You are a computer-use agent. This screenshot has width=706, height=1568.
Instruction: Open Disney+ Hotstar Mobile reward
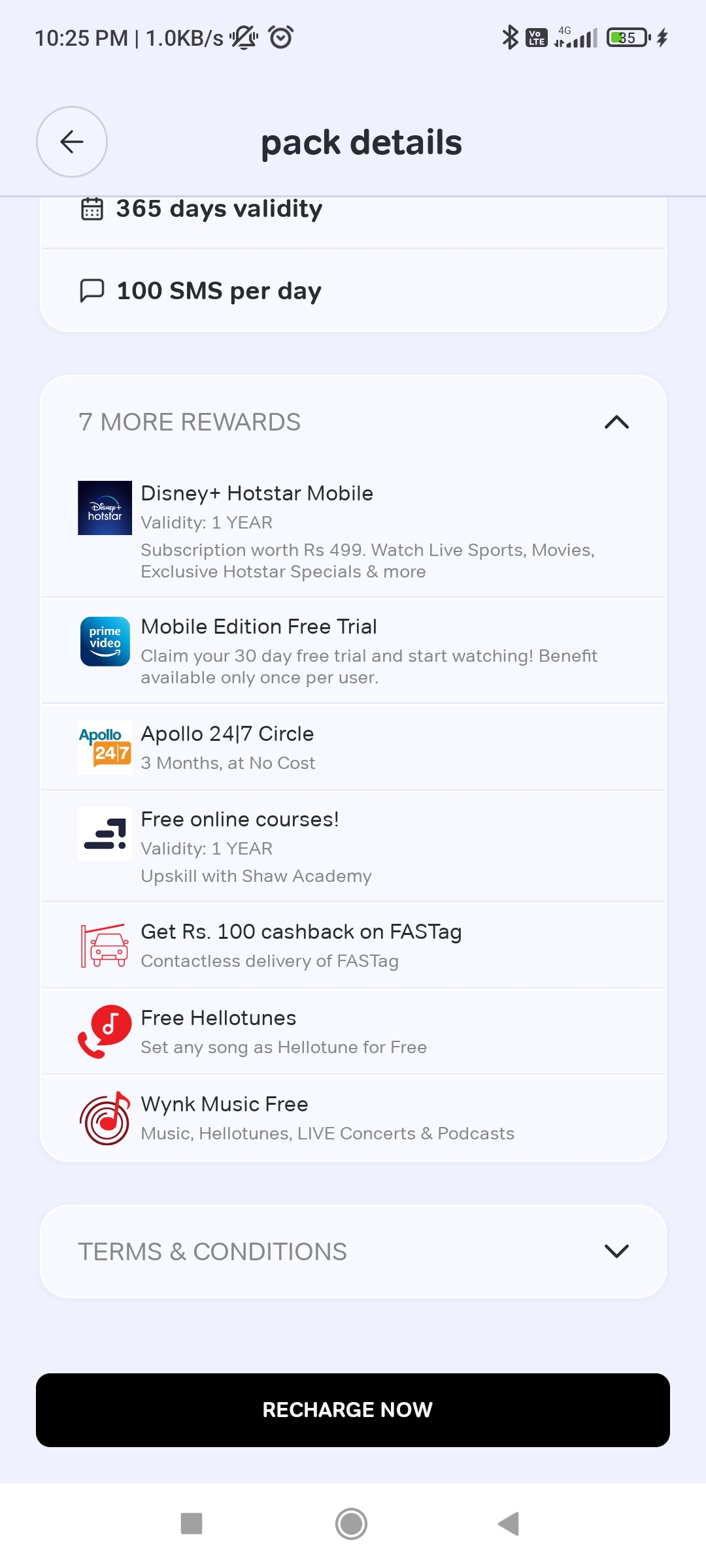coord(353,531)
